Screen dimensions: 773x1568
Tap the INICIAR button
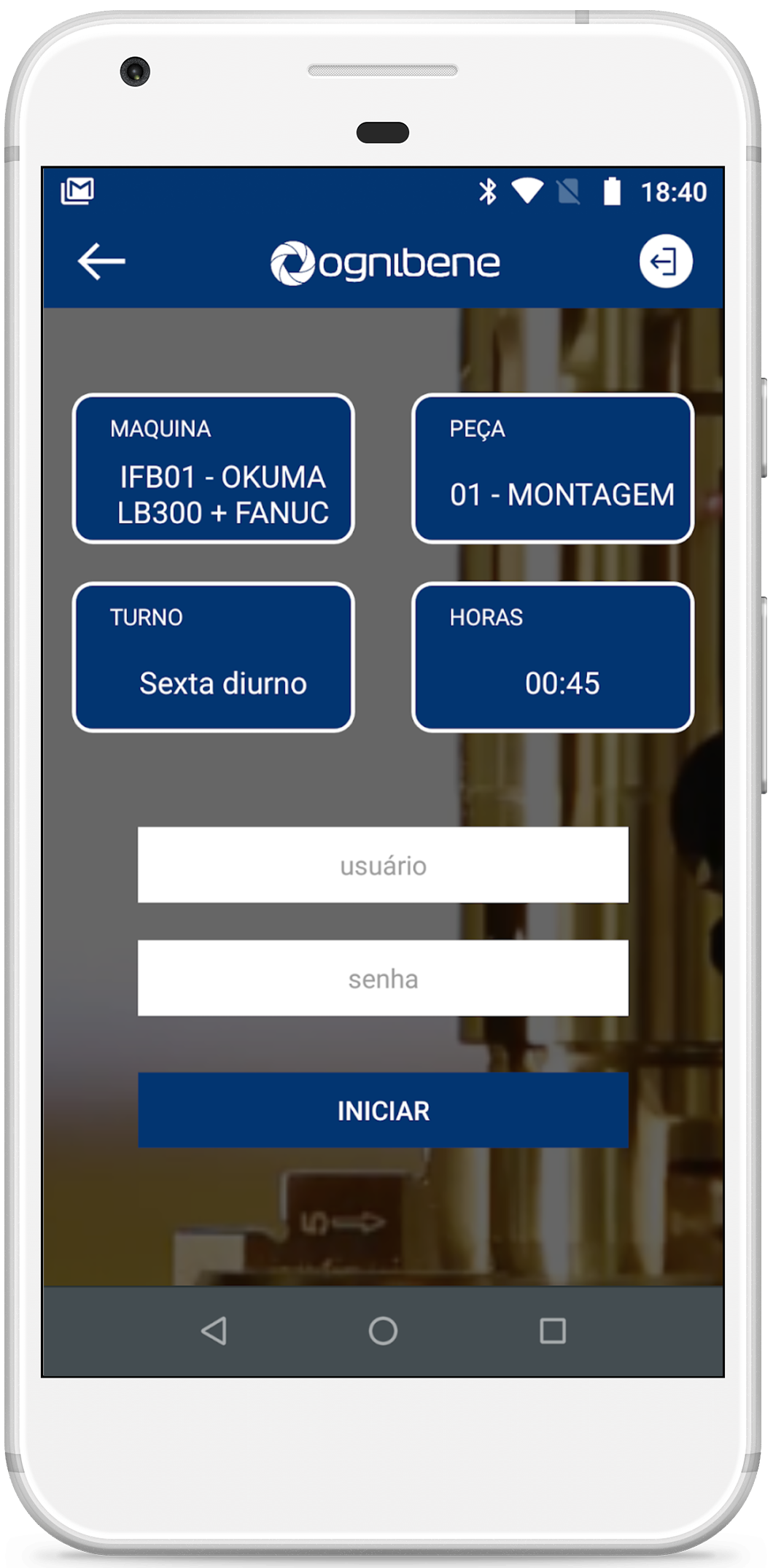[x=383, y=1110]
